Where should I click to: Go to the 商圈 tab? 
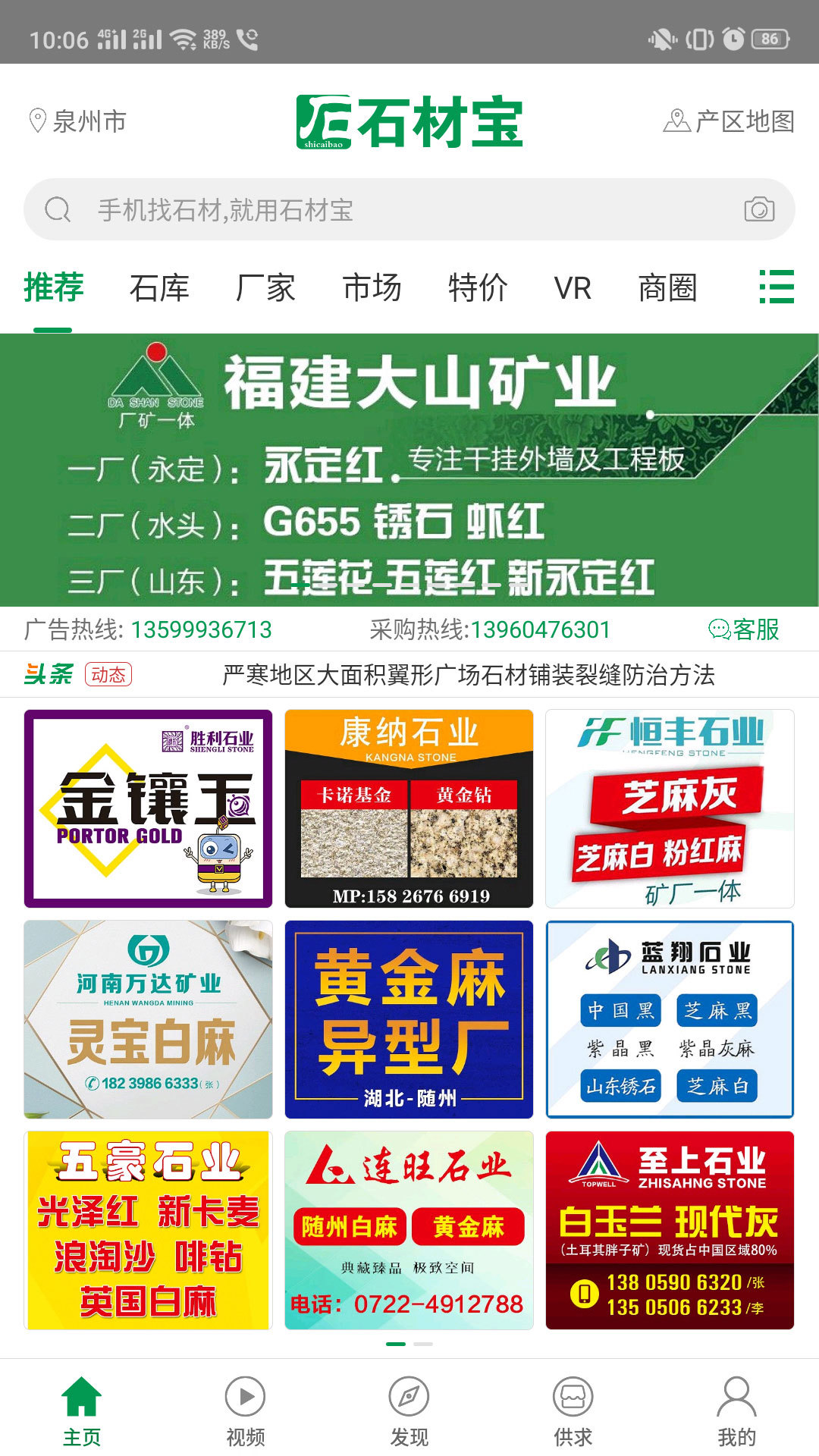pyautogui.click(x=667, y=288)
